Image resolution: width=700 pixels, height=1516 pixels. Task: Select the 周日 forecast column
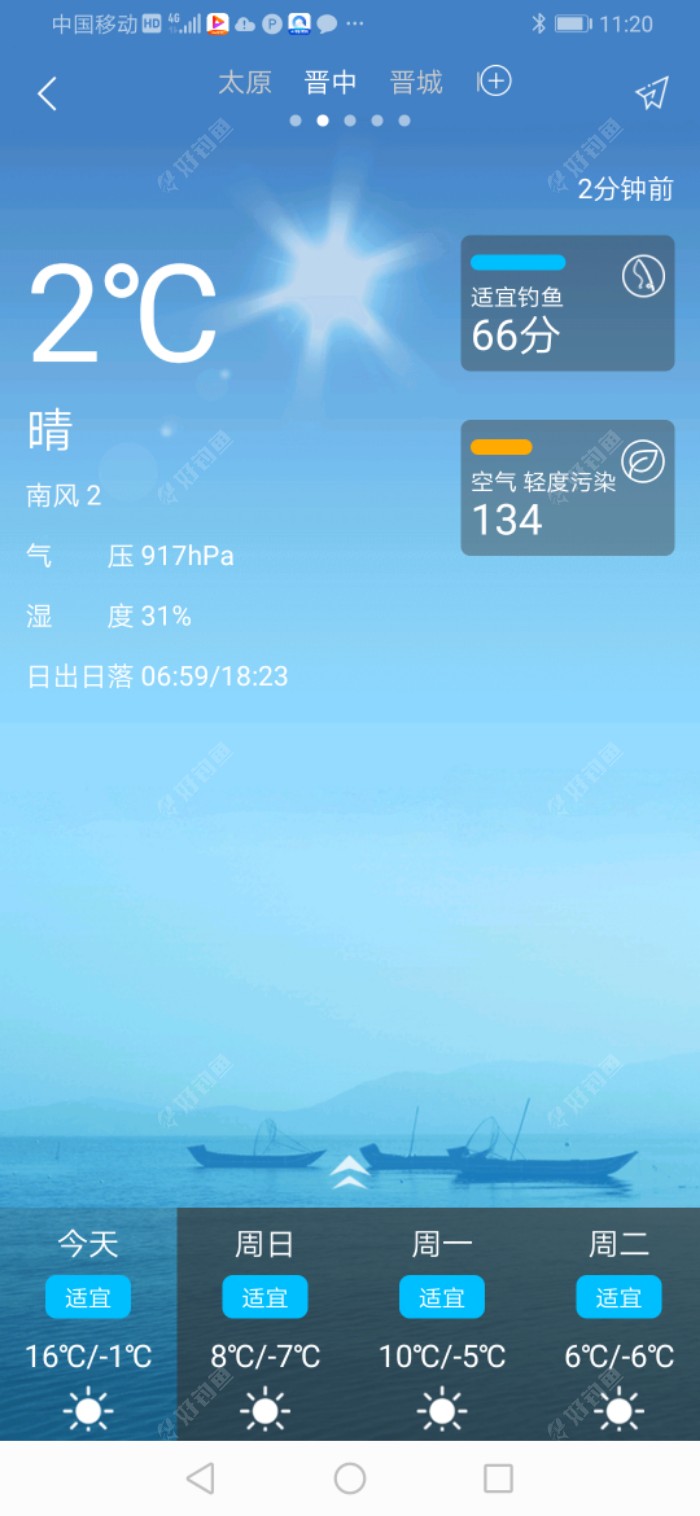(x=265, y=1324)
